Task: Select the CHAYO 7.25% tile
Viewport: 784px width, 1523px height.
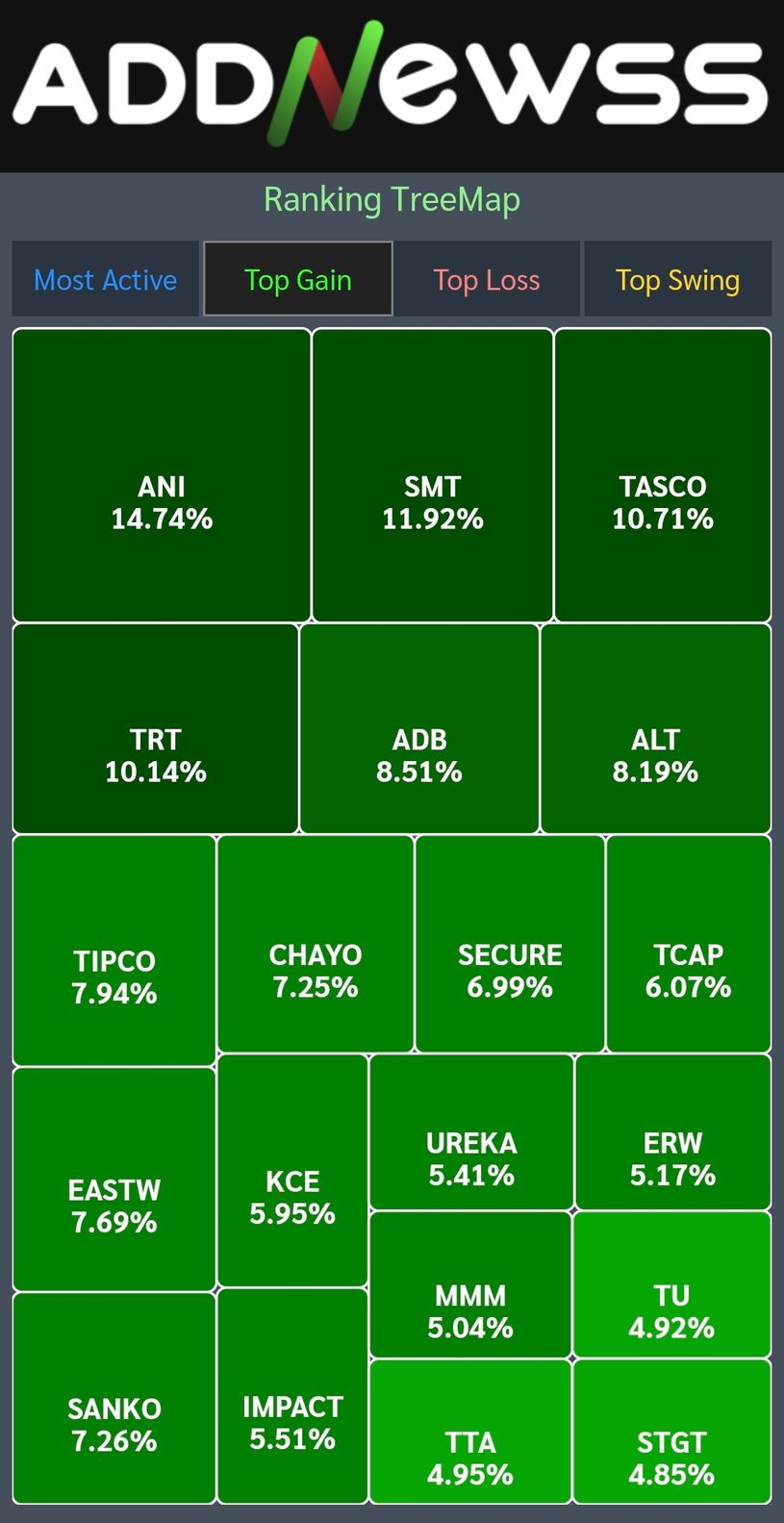Action: 316,944
